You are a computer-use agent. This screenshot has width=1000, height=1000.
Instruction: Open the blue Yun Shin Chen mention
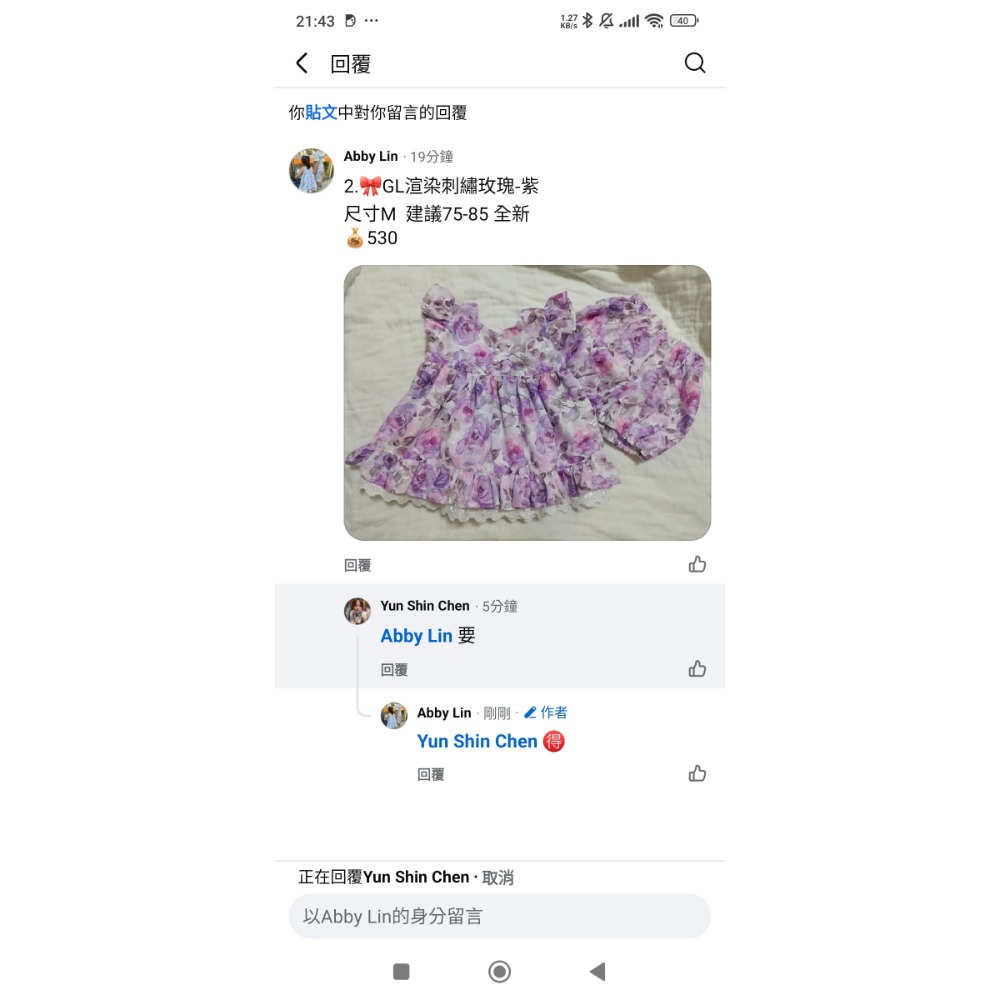(477, 741)
